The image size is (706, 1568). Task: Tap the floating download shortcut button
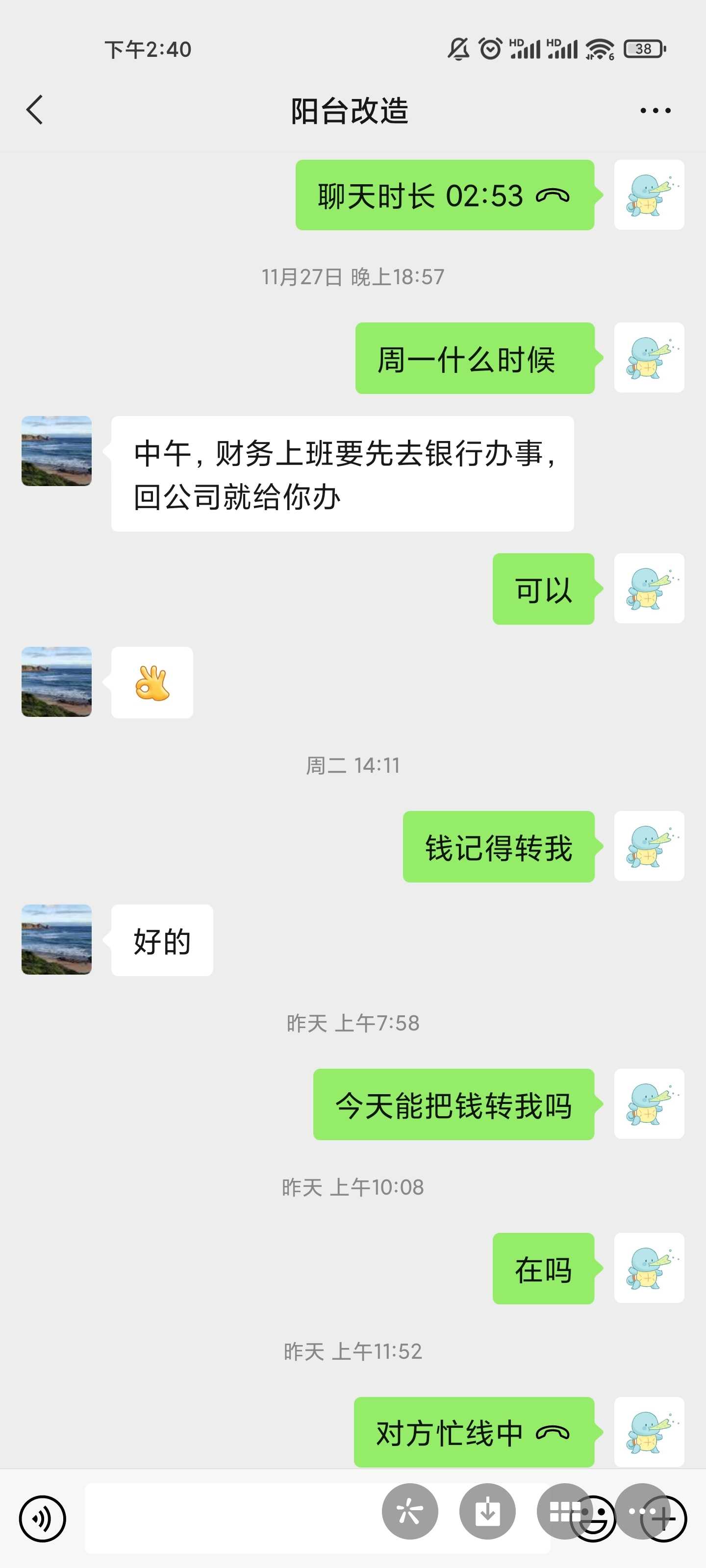[487, 1511]
